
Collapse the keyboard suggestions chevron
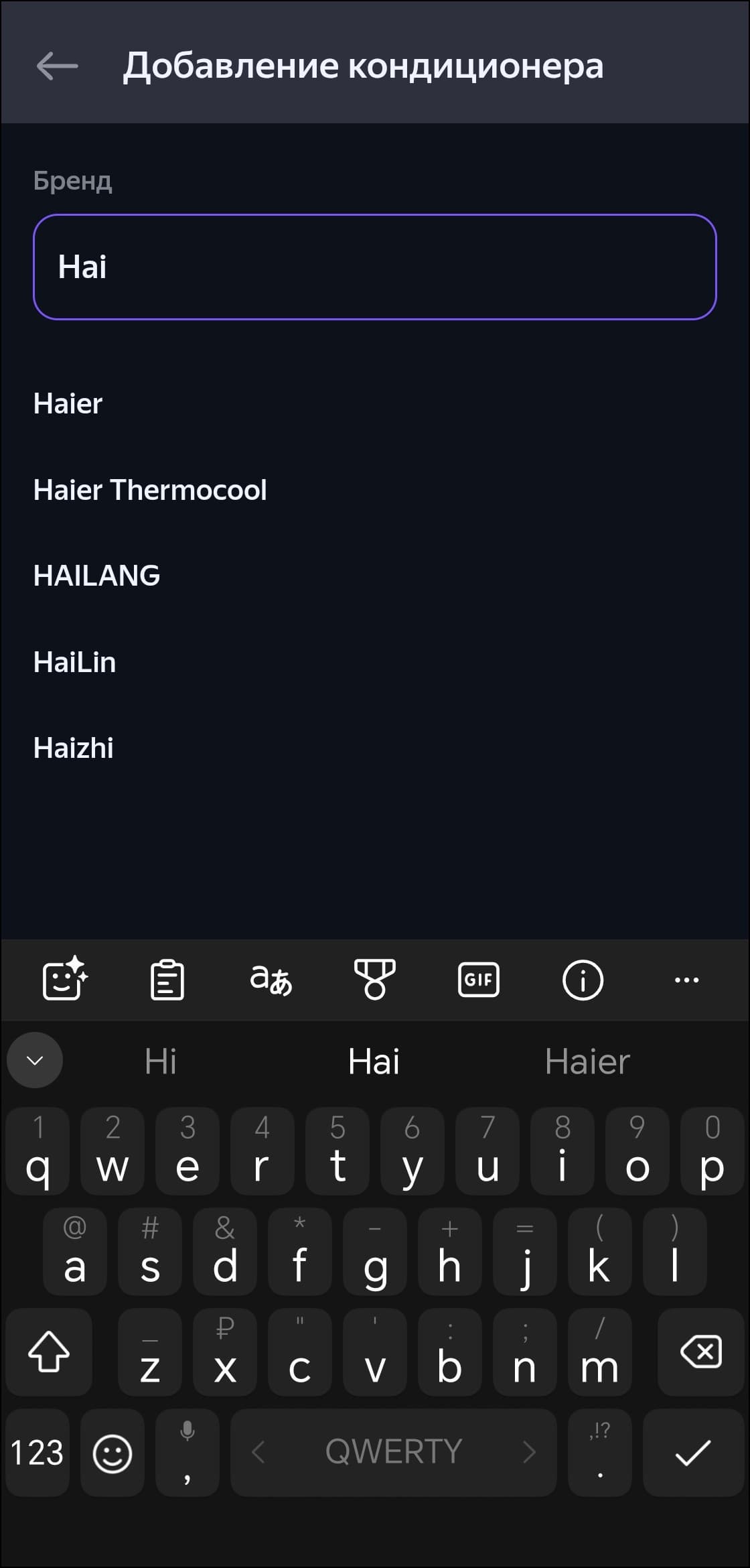pyautogui.click(x=35, y=1060)
